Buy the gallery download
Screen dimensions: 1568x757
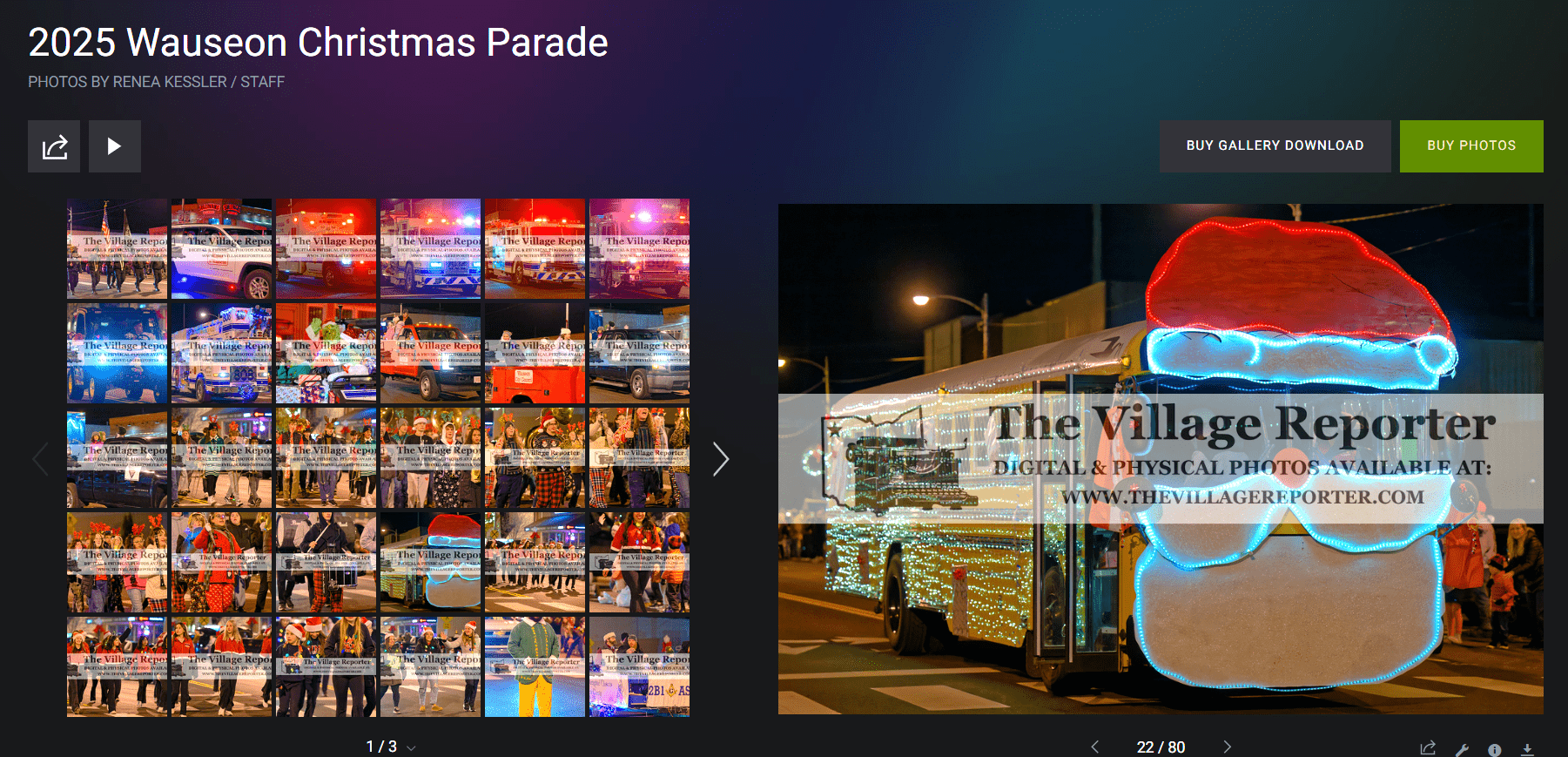[1275, 145]
